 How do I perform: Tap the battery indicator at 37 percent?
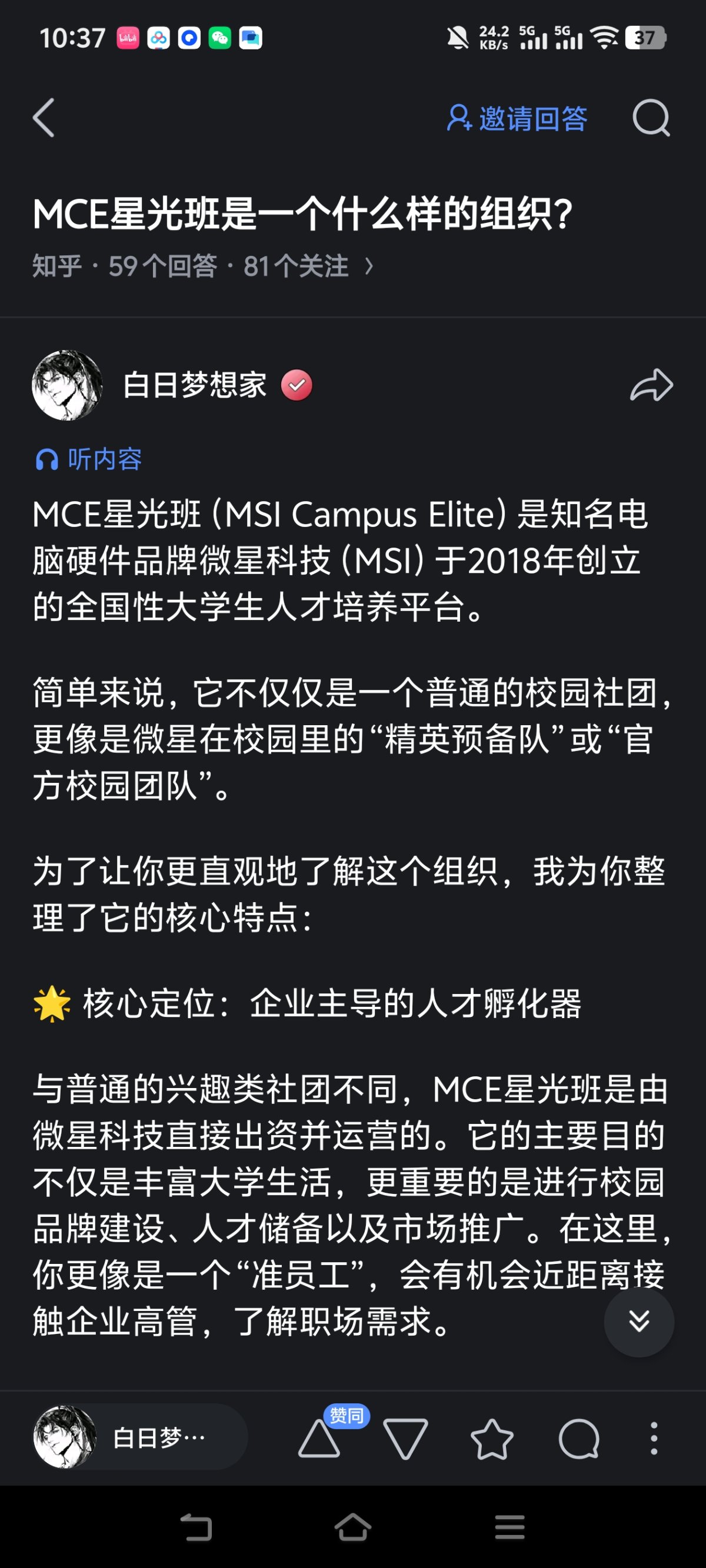pos(644,38)
